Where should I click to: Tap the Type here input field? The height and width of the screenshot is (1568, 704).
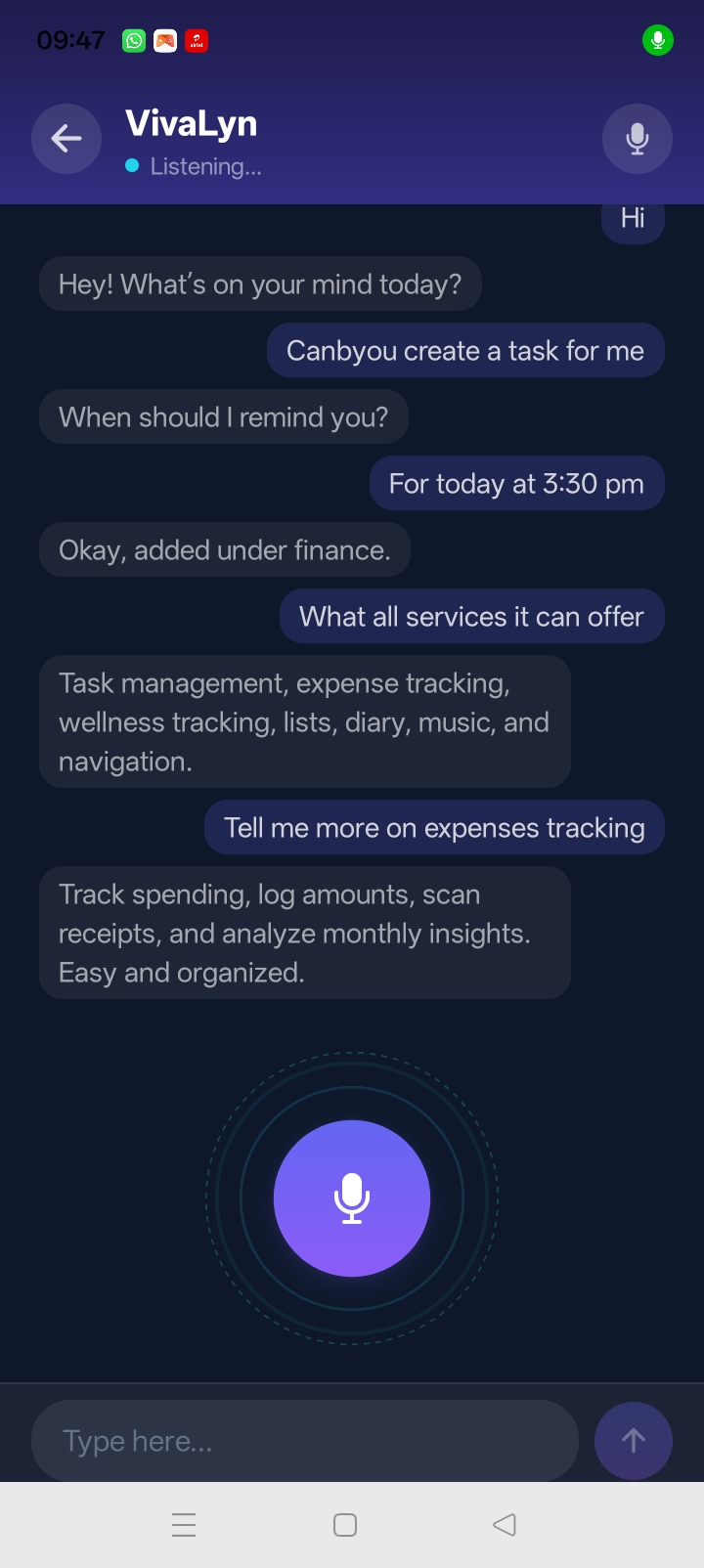tap(305, 1440)
